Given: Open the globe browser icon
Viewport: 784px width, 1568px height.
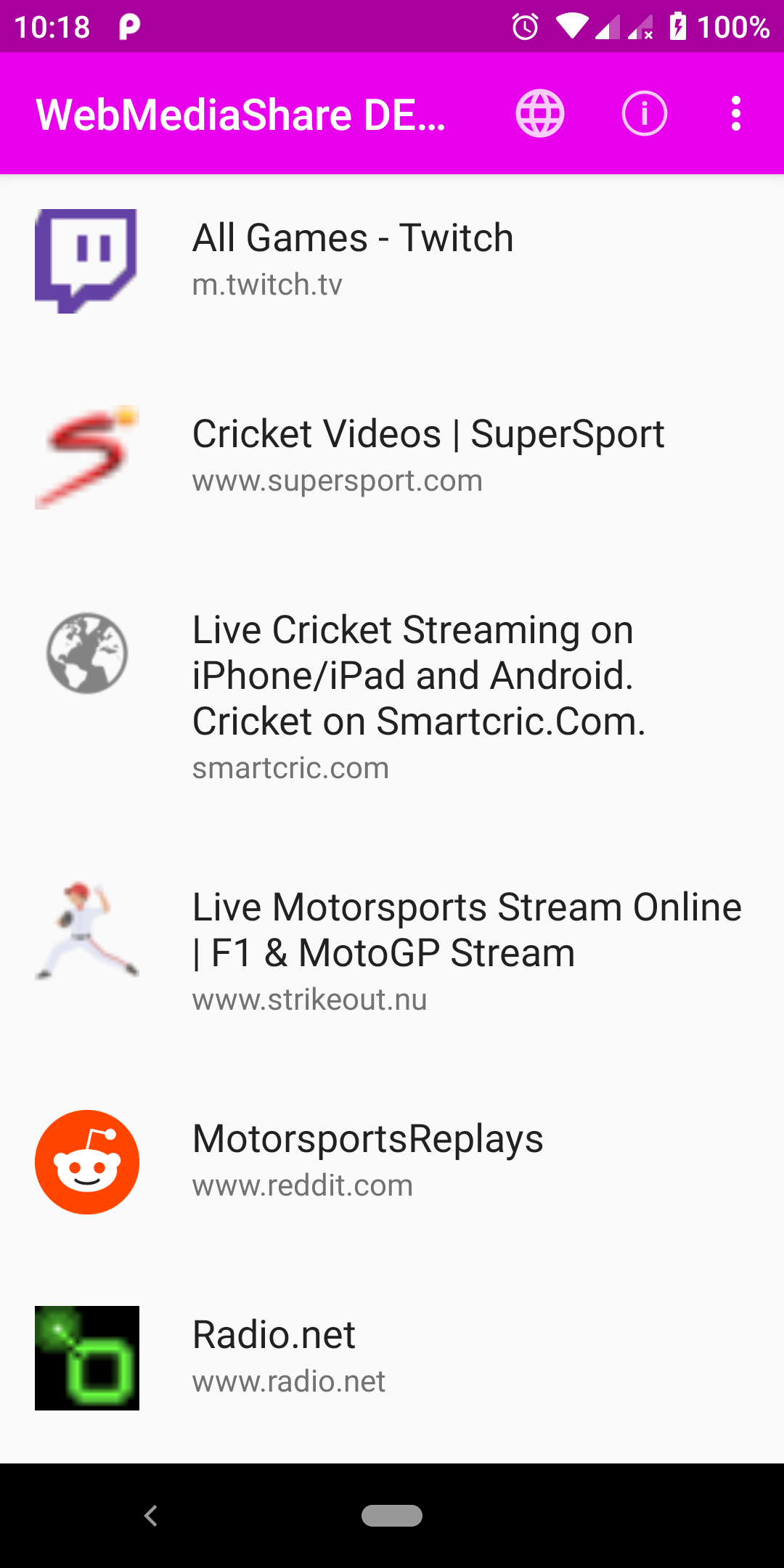Looking at the screenshot, I should (539, 113).
